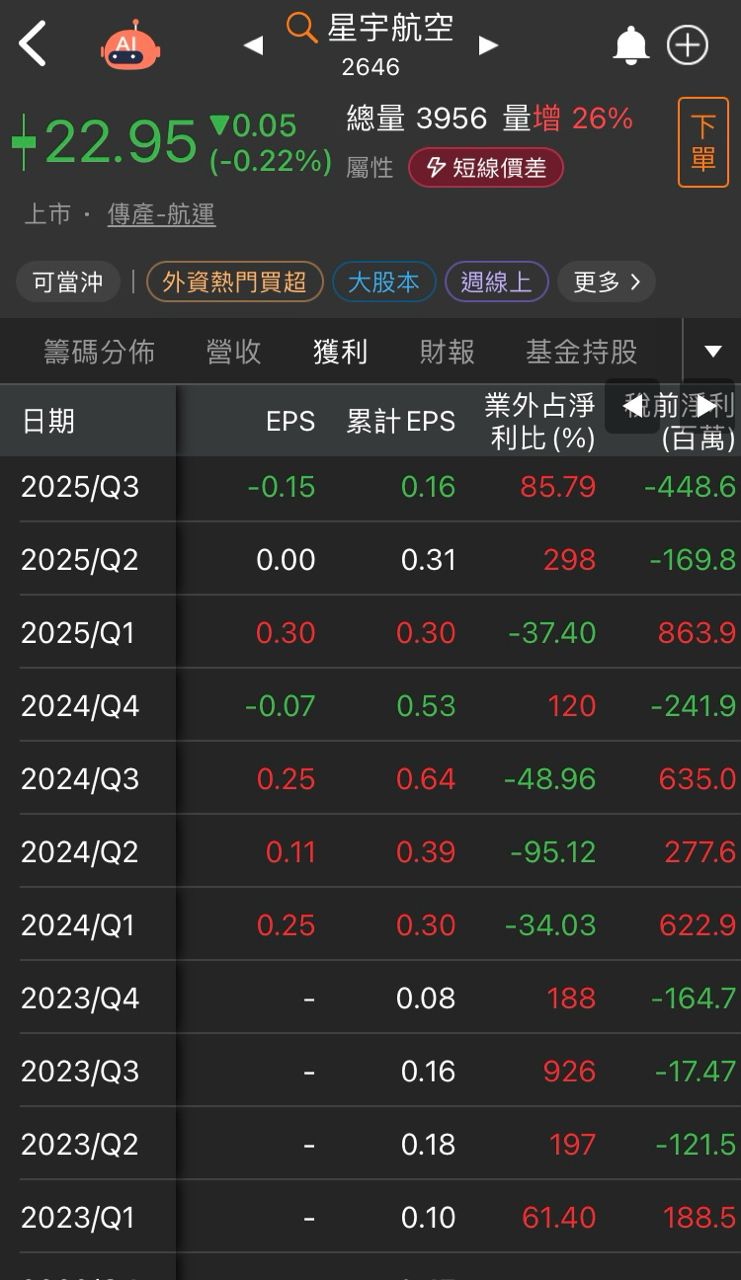Switch to the 財報 tab

pyautogui.click(x=447, y=352)
